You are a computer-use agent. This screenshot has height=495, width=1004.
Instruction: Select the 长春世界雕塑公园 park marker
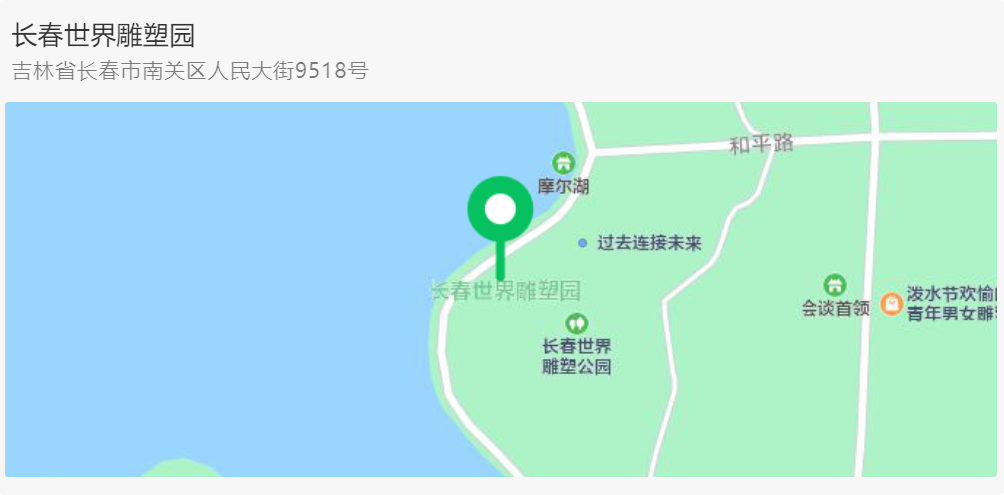click(576, 324)
